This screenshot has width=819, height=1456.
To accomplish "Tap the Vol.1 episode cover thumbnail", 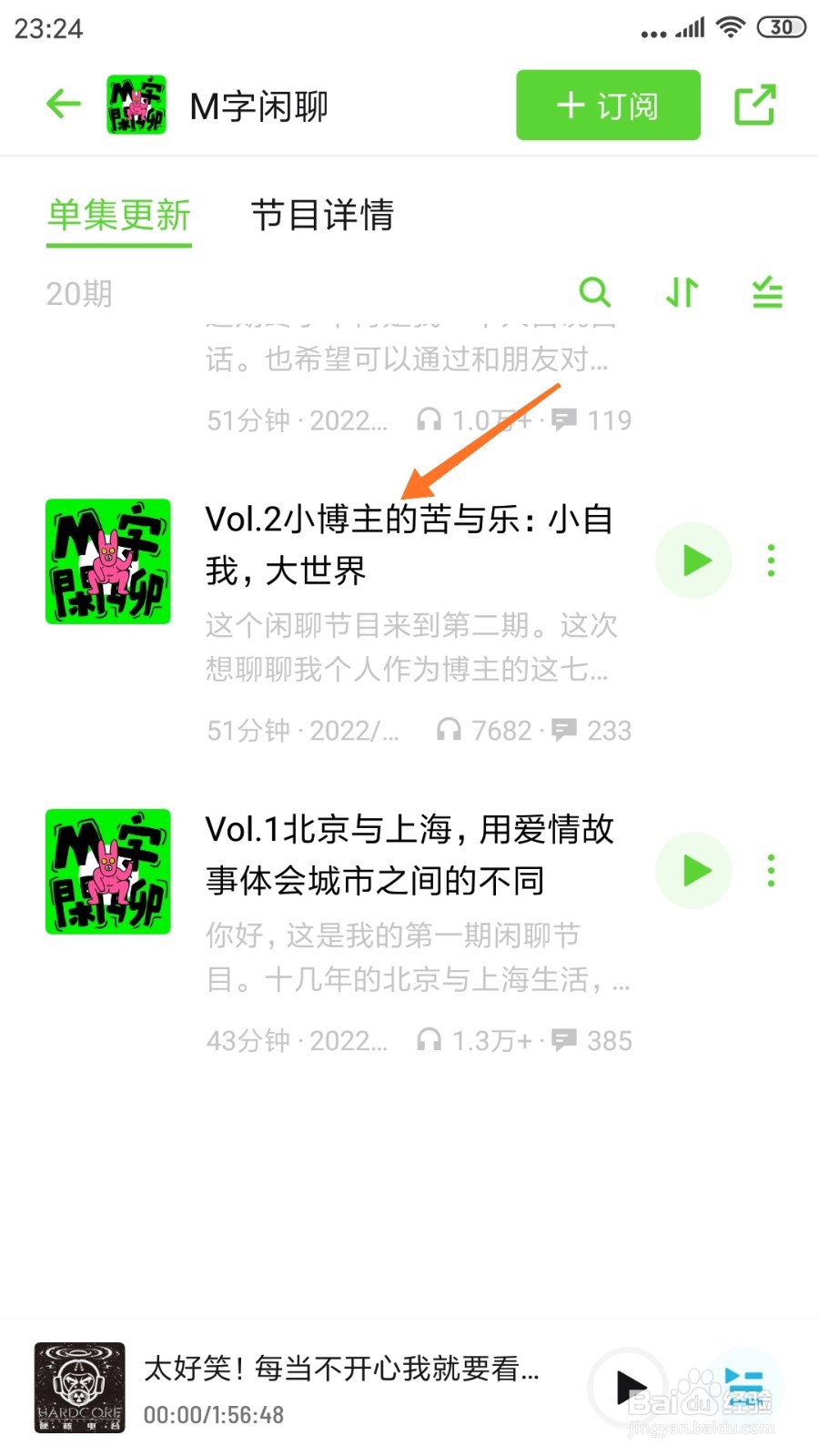I will point(107,870).
